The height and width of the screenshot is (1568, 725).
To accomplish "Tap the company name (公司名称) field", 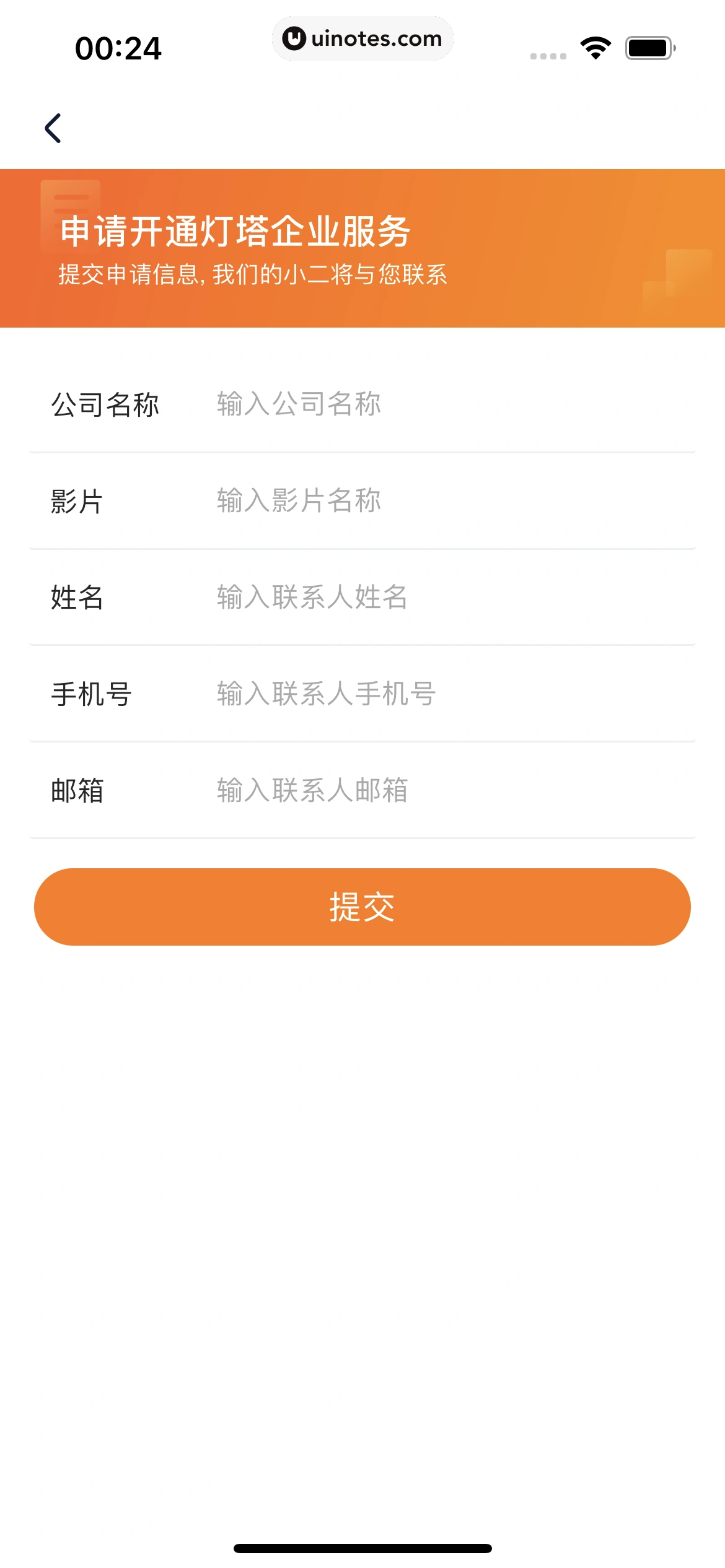I will click(x=434, y=404).
